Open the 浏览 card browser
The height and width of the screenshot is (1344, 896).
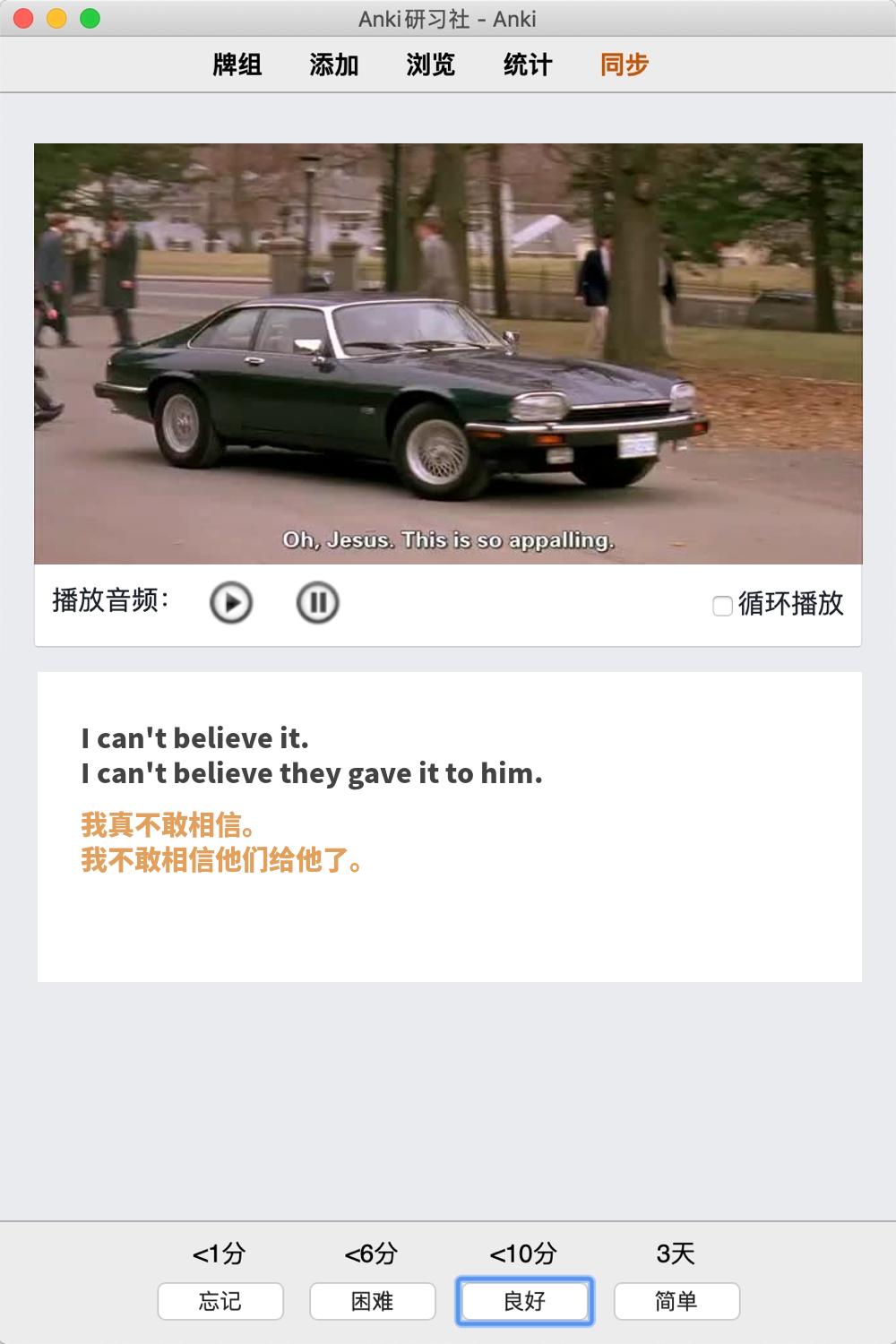click(431, 65)
